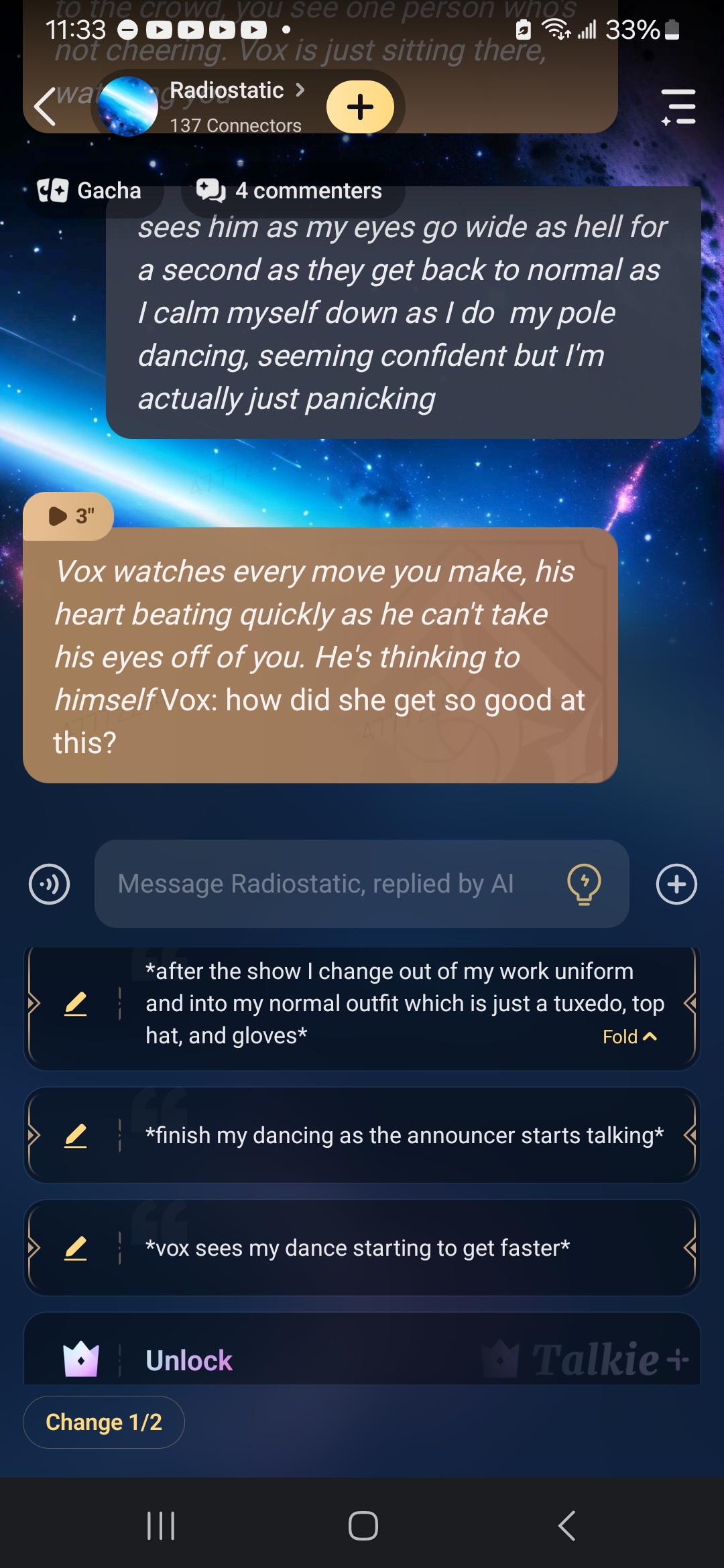Tap the lightbulb inspiration icon
724x1568 pixels.
click(x=584, y=884)
